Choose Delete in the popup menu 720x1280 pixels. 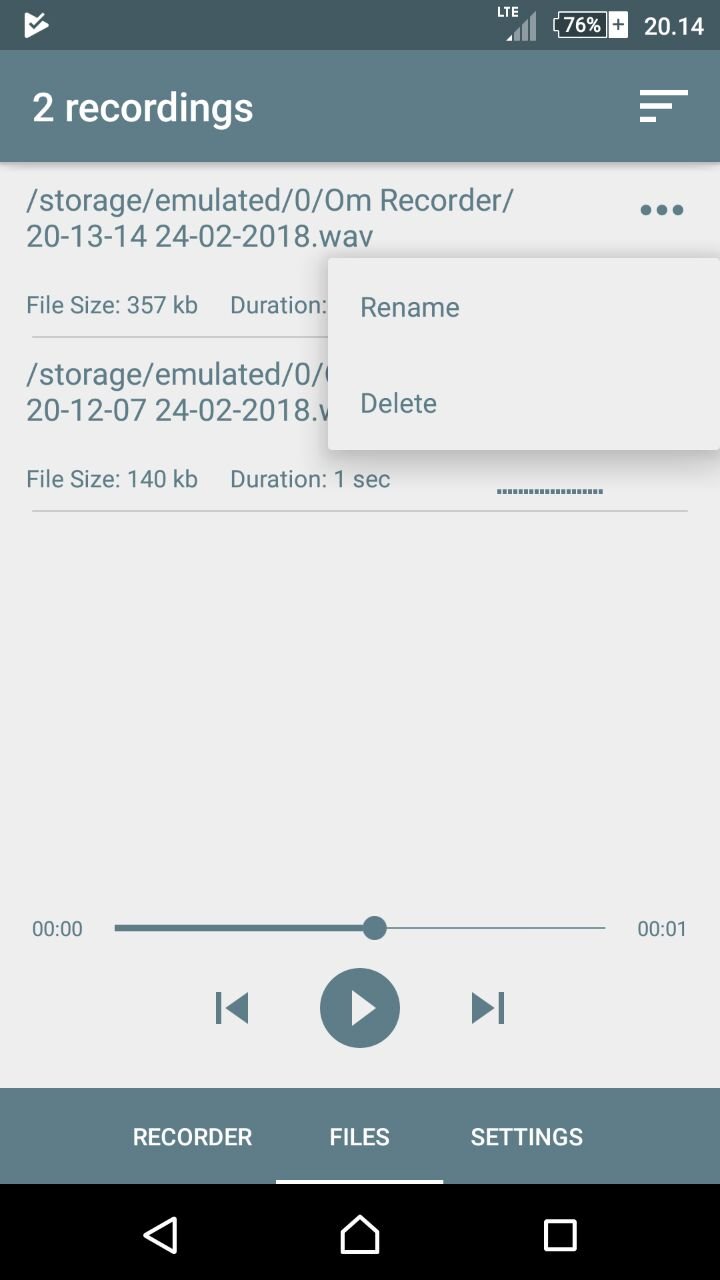[x=523, y=403]
